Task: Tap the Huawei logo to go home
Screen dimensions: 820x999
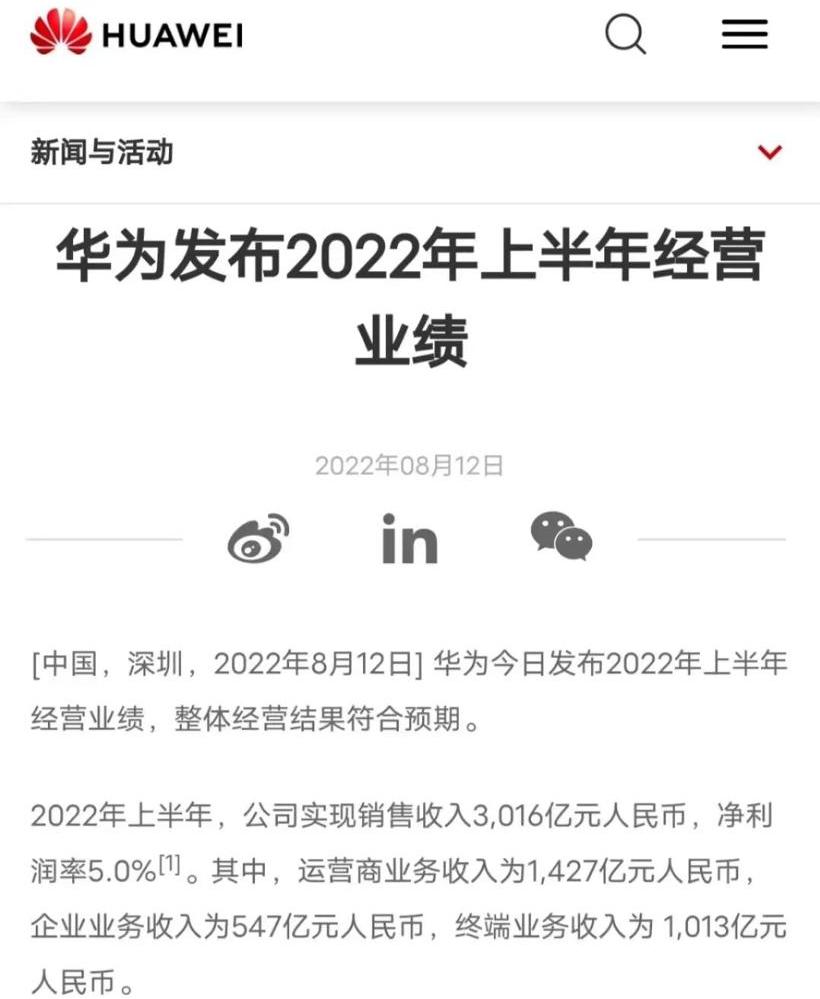Action: [x=137, y=33]
